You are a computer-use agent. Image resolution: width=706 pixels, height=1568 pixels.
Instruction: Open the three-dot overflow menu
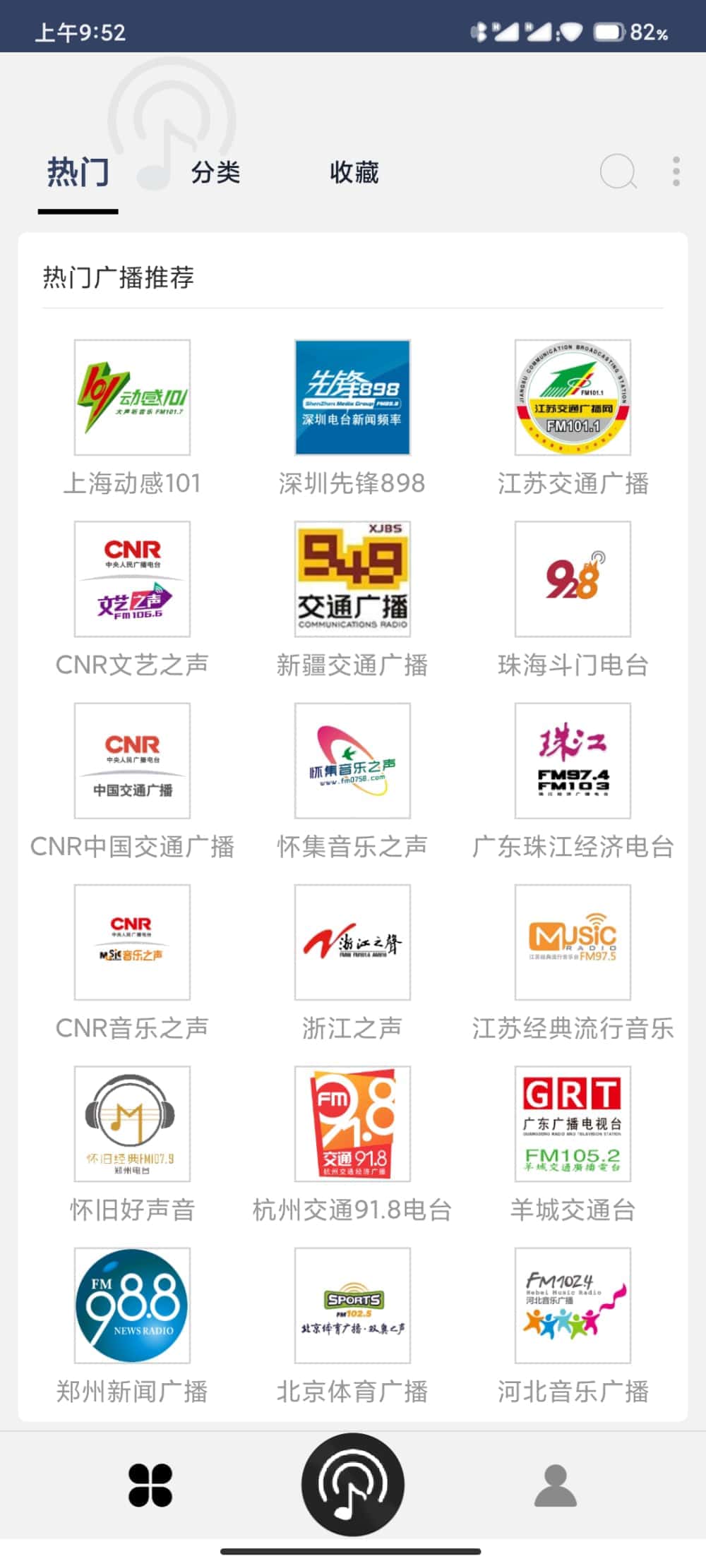point(676,171)
